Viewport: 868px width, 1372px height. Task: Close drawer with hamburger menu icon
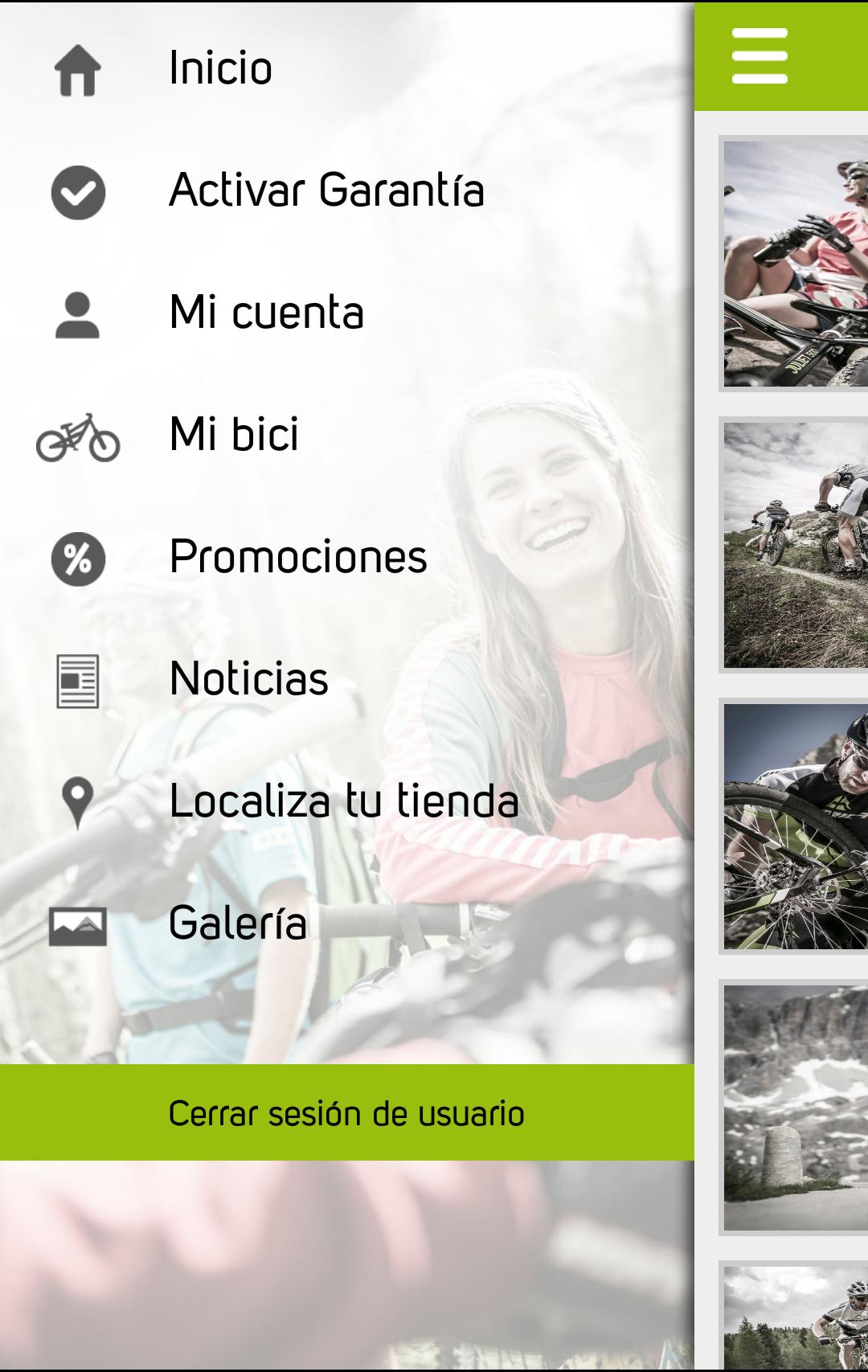(x=759, y=56)
